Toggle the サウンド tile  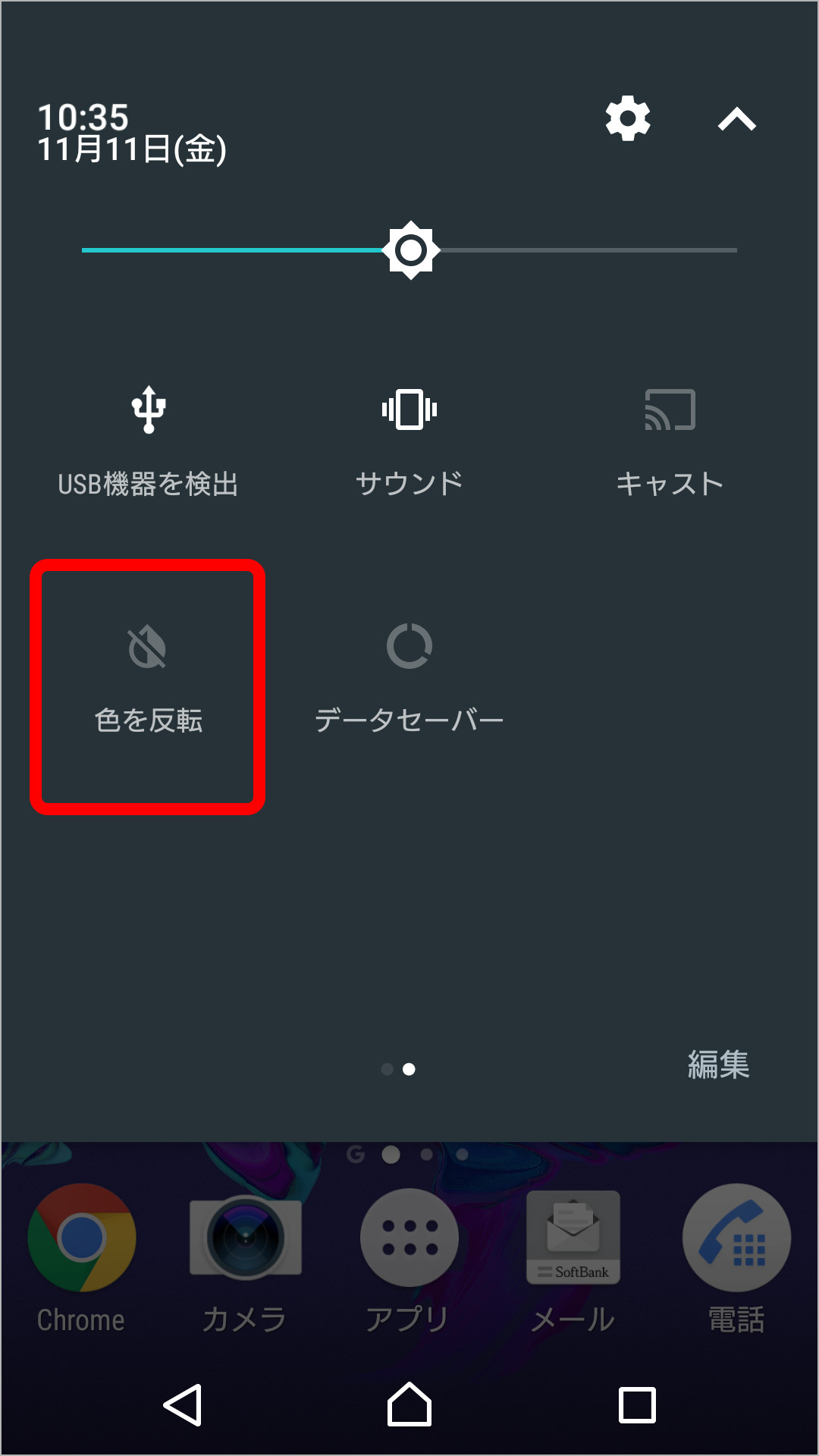[x=409, y=440]
